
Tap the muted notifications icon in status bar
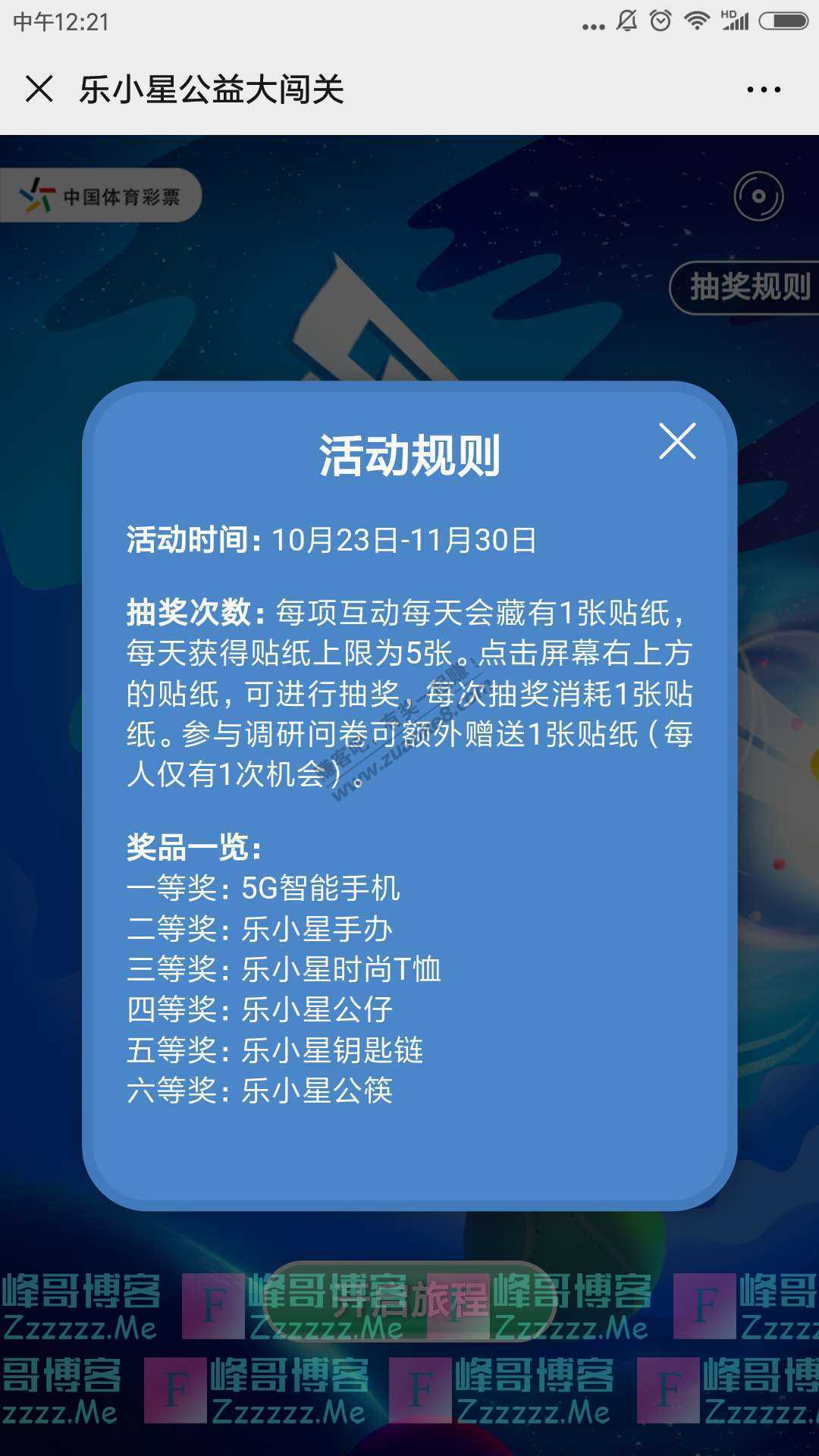(x=626, y=20)
